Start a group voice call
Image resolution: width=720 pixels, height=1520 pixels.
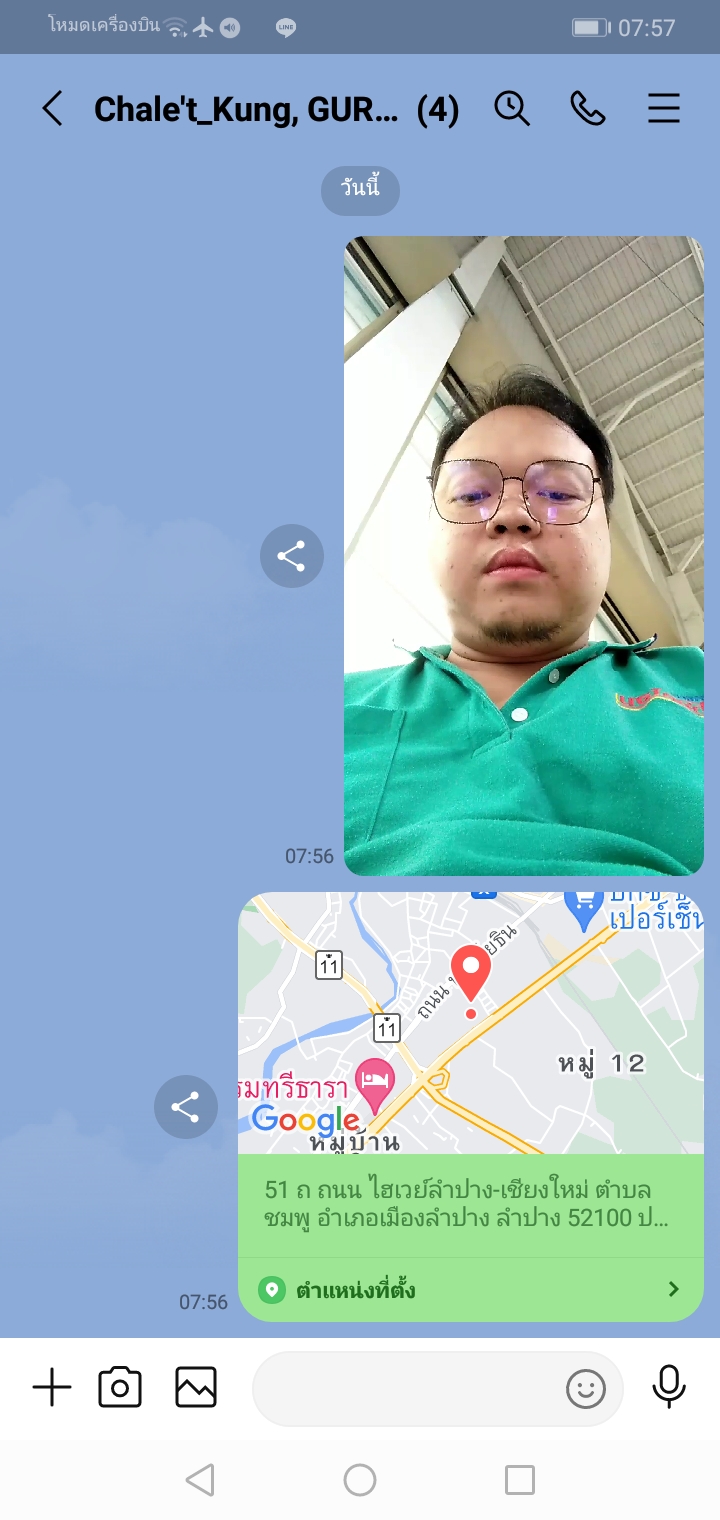click(x=588, y=108)
